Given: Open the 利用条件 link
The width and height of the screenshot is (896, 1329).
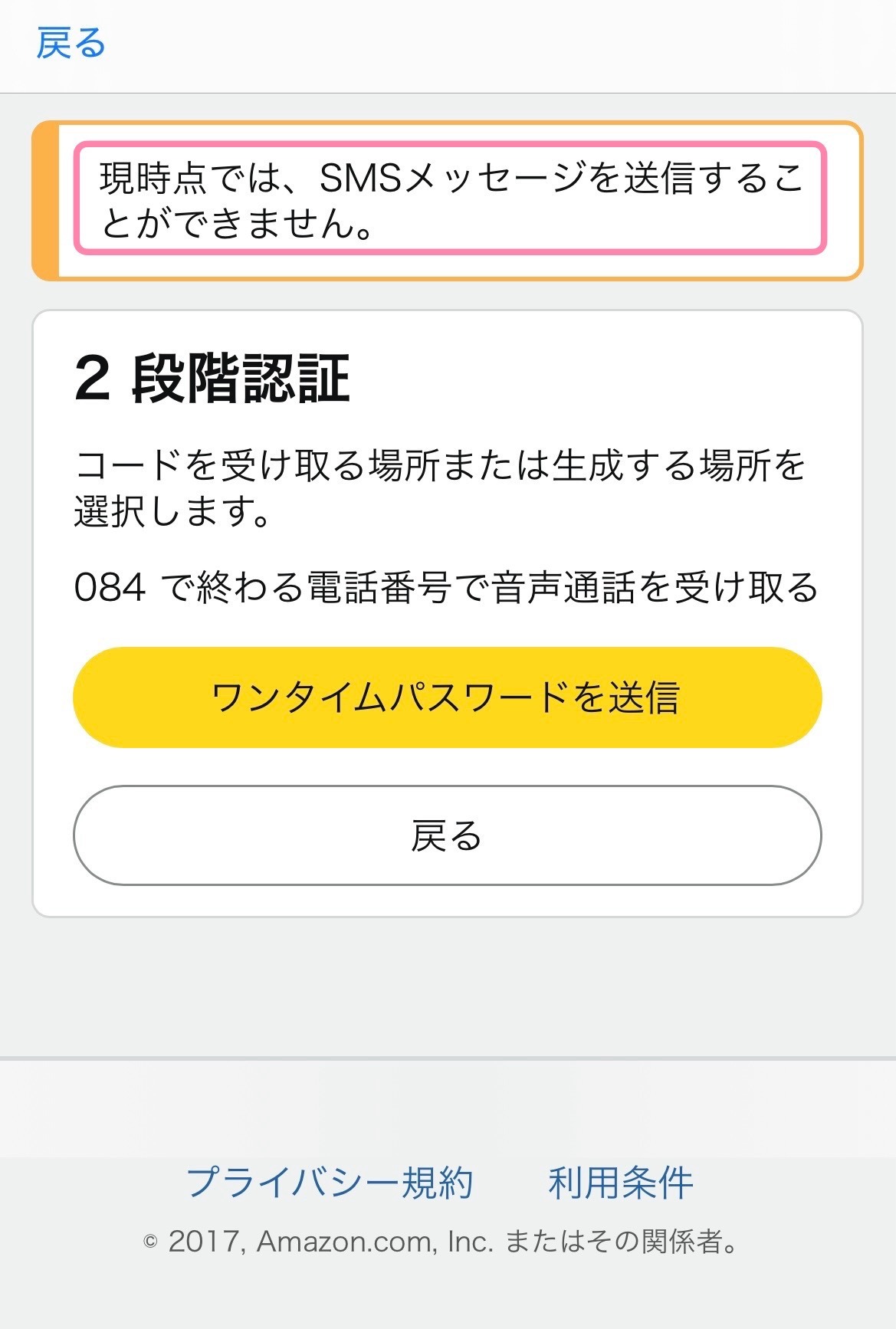Looking at the screenshot, I should (620, 1183).
